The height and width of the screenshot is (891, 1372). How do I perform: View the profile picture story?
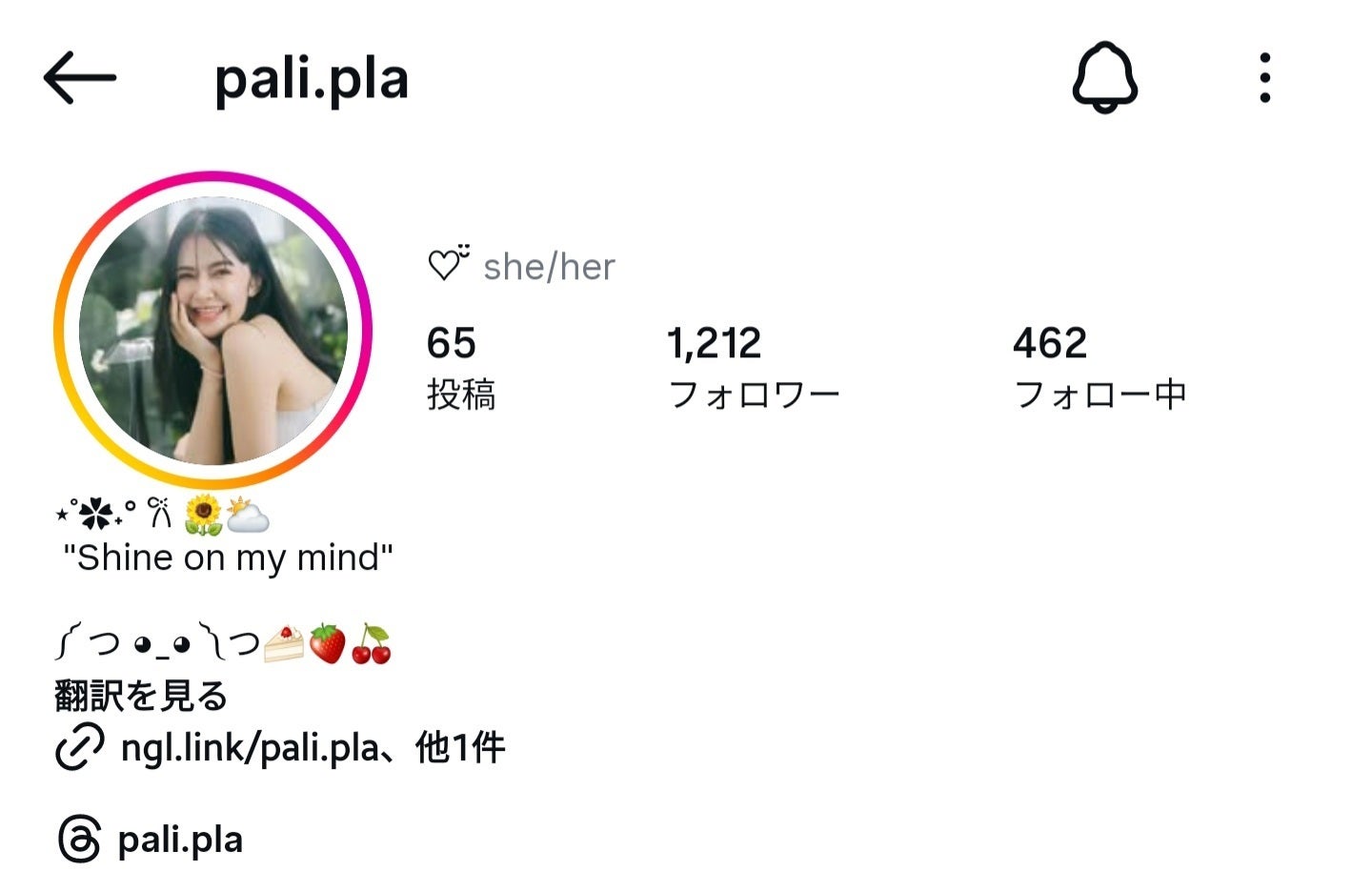[213, 330]
